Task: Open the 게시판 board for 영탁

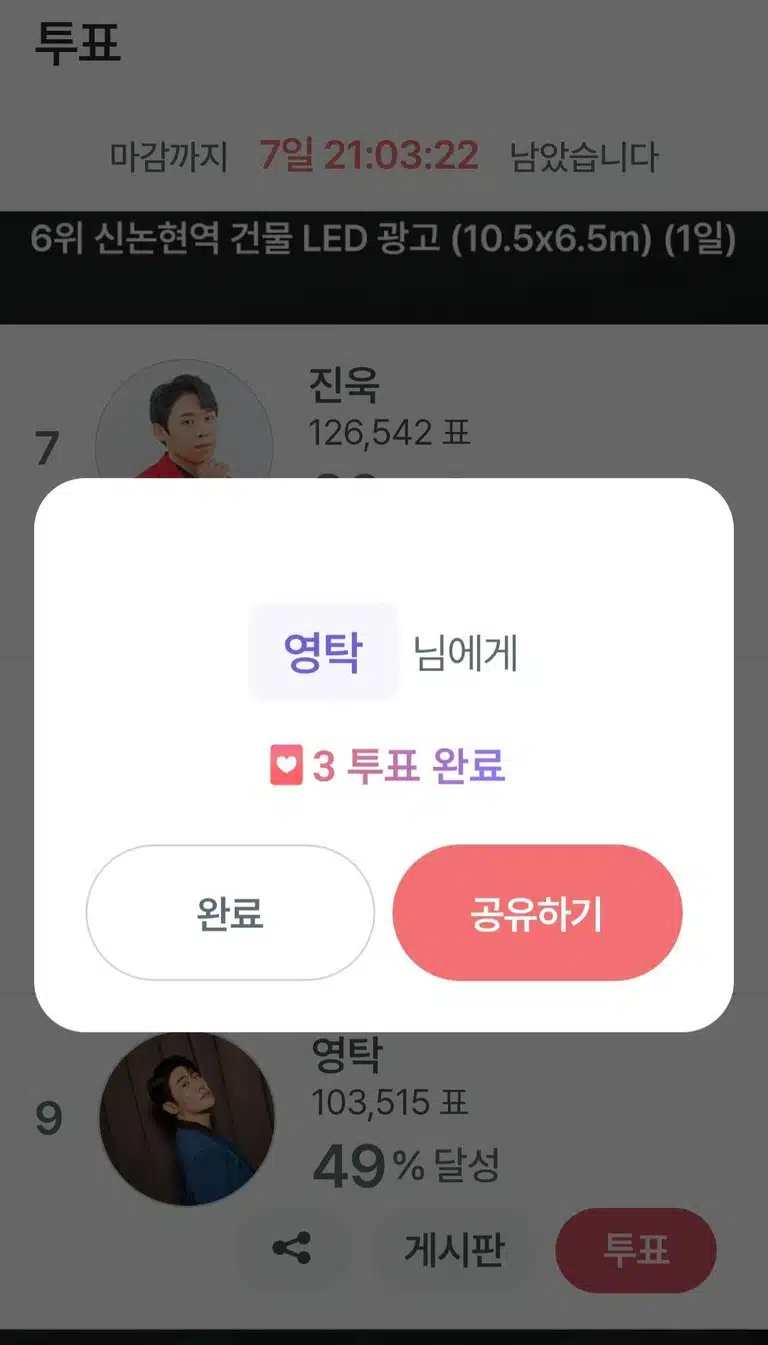Action: click(454, 1250)
